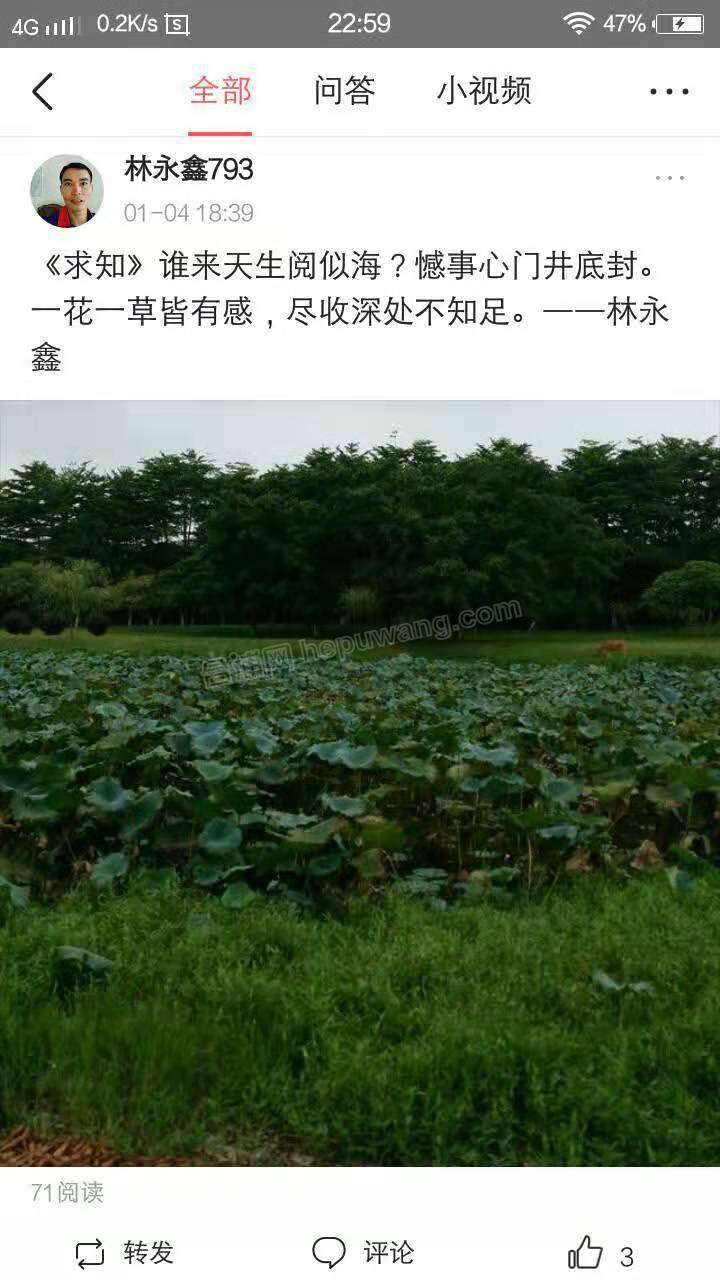
Task: View the lotus pond photo in the post
Action: [360, 782]
